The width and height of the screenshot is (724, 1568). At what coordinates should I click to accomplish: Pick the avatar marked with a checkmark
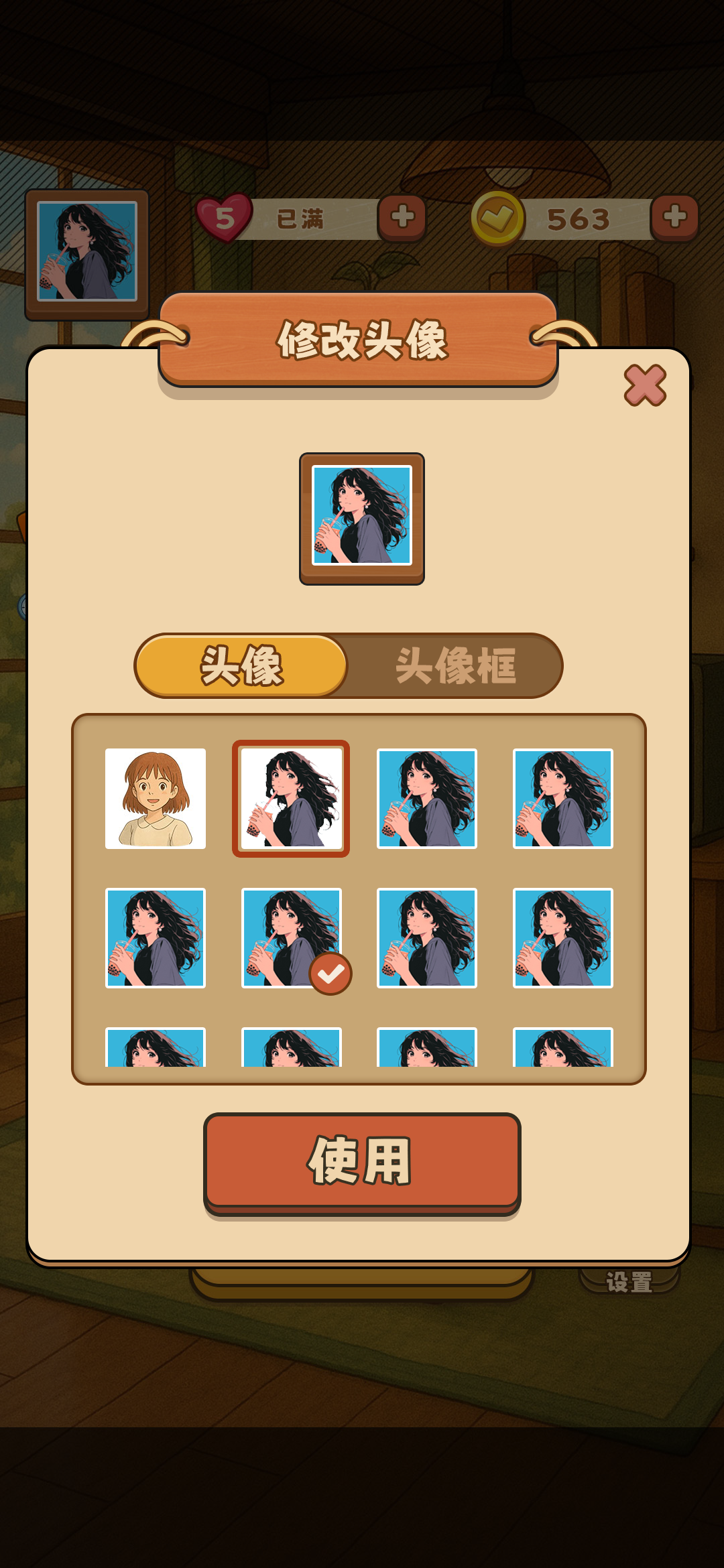291,938
